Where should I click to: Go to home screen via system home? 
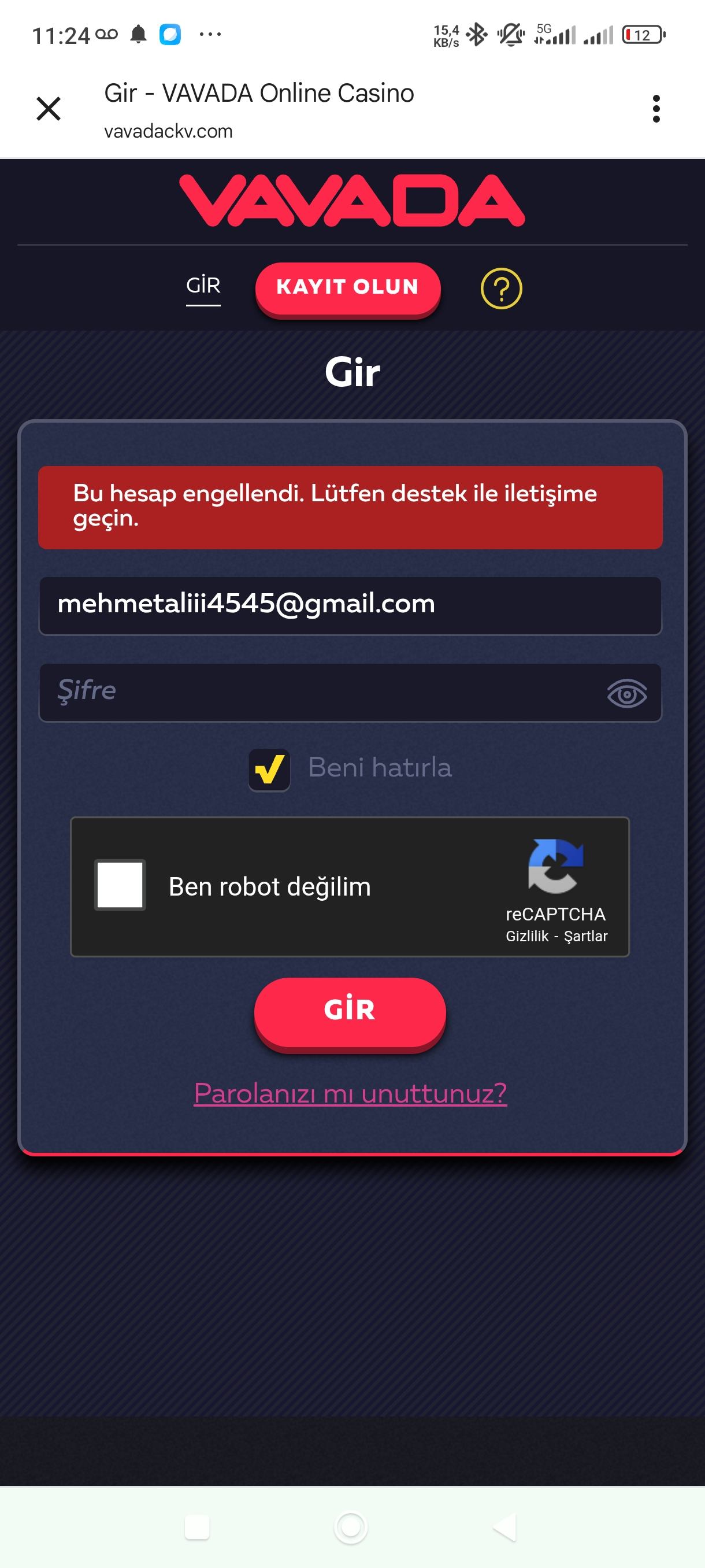pos(351,1527)
